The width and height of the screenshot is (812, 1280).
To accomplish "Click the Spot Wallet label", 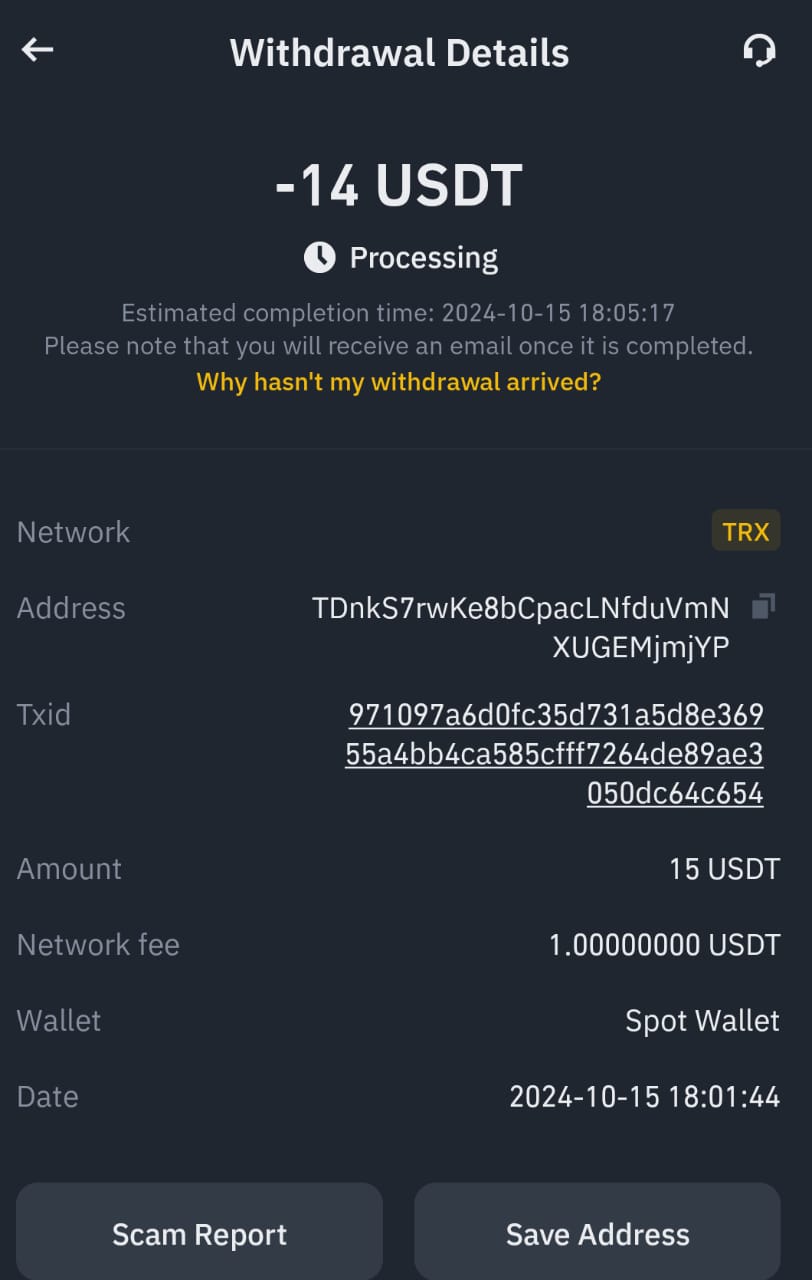I will [701, 1020].
